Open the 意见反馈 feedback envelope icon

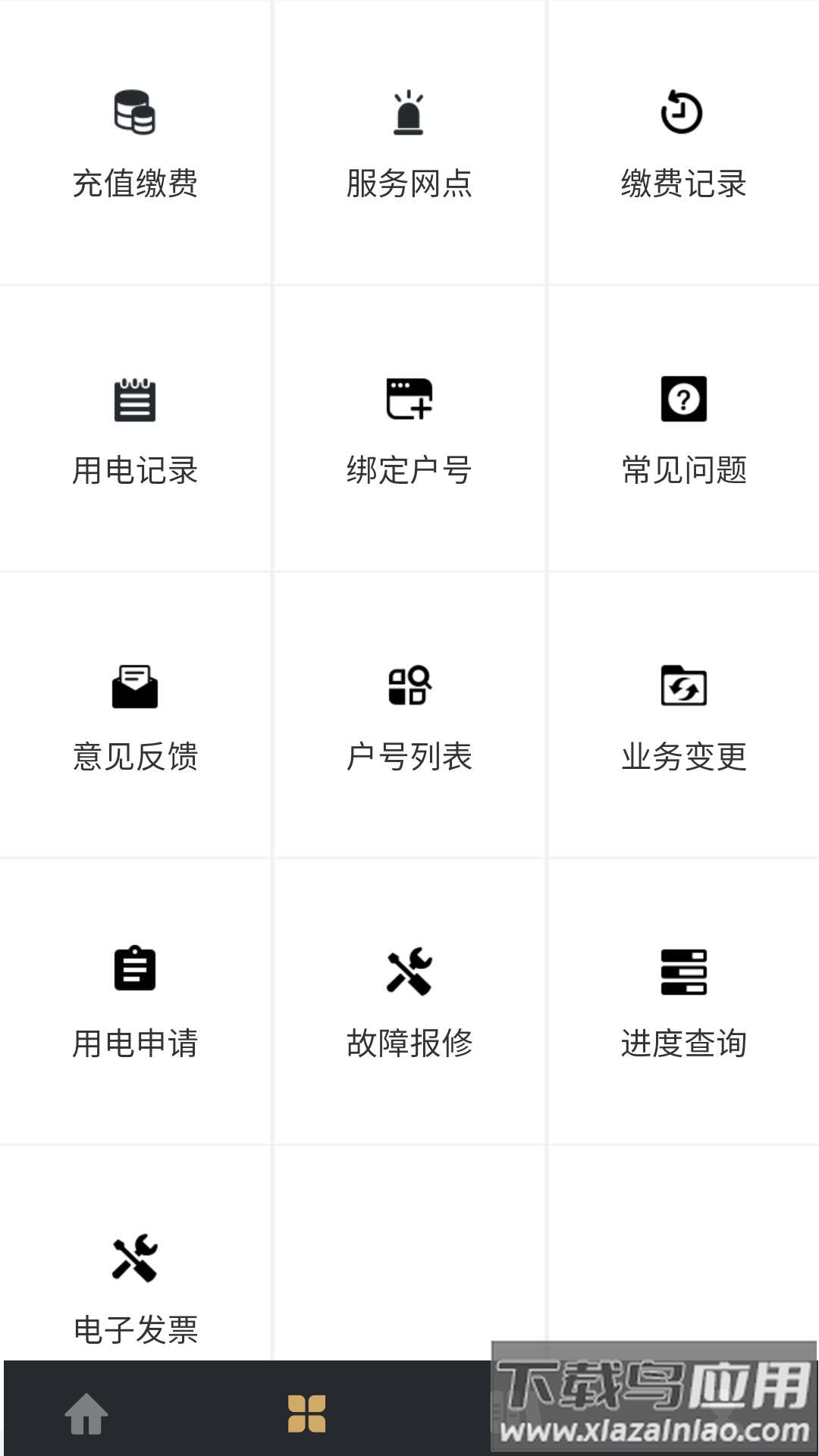(x=135, y=686)
